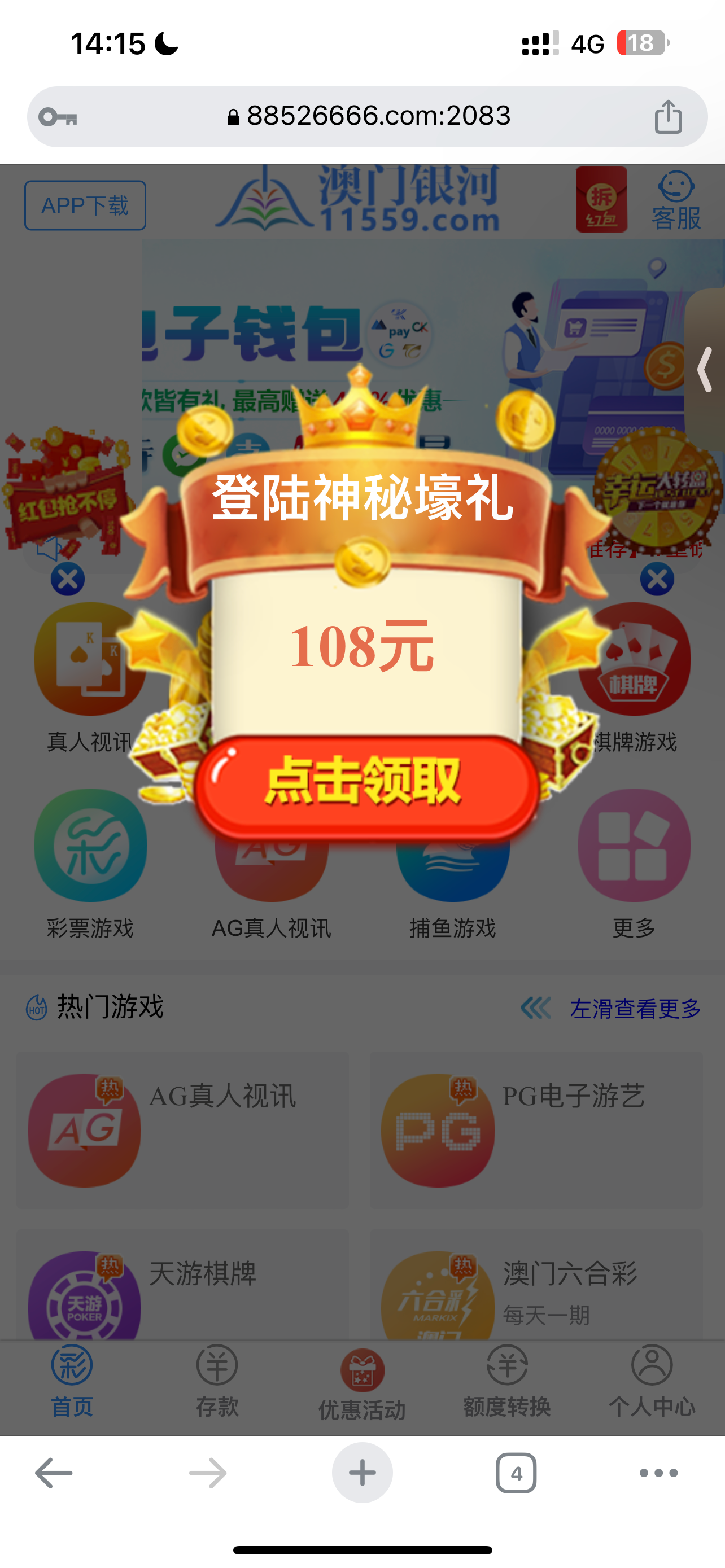Switch to the 个人中心 tab
This screenshot has width=725, height=1568.
652,1382
